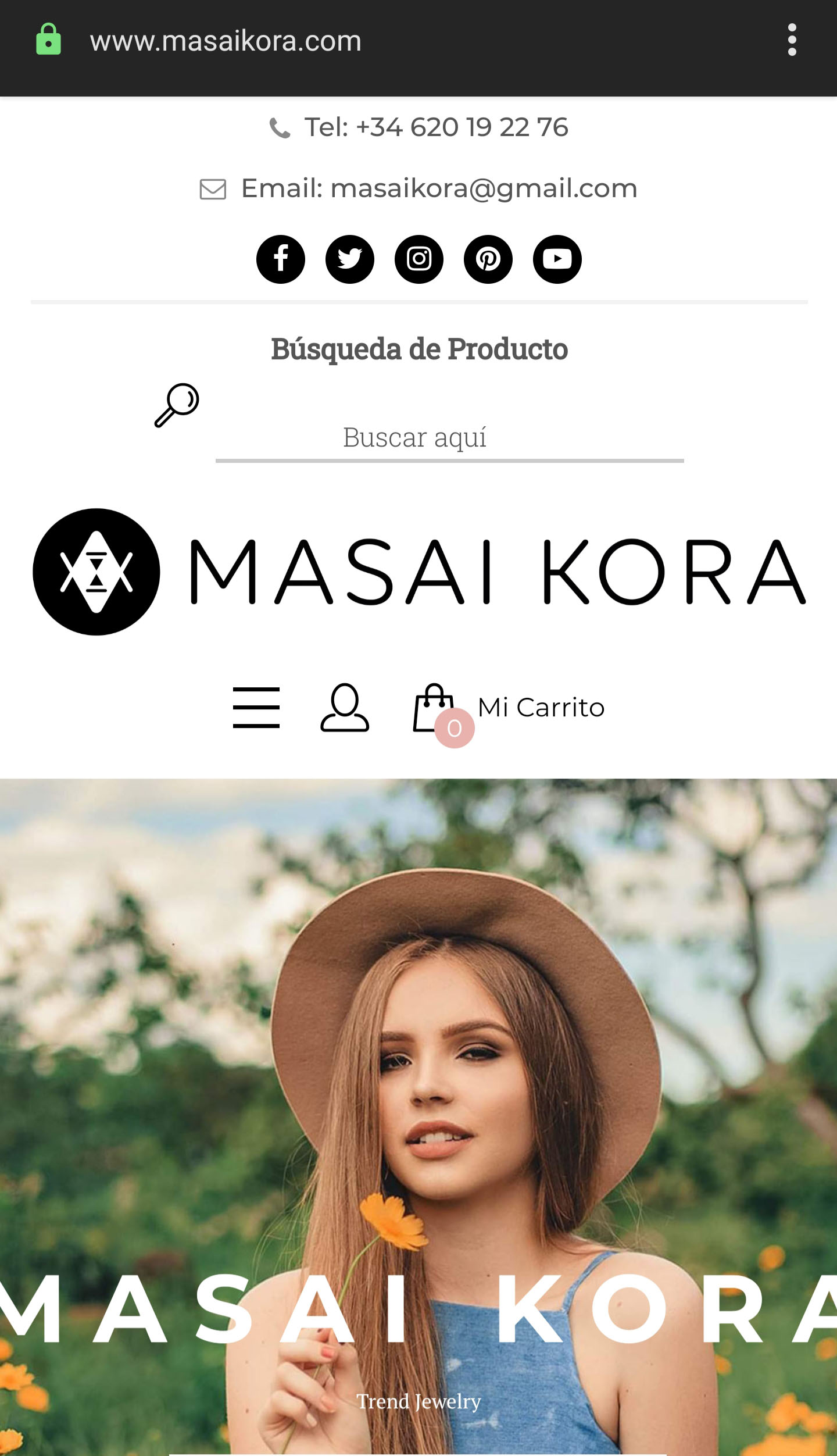Call the phone number +34 620 19 22 76
This screenshot has width=837, height=1456.
419,127
